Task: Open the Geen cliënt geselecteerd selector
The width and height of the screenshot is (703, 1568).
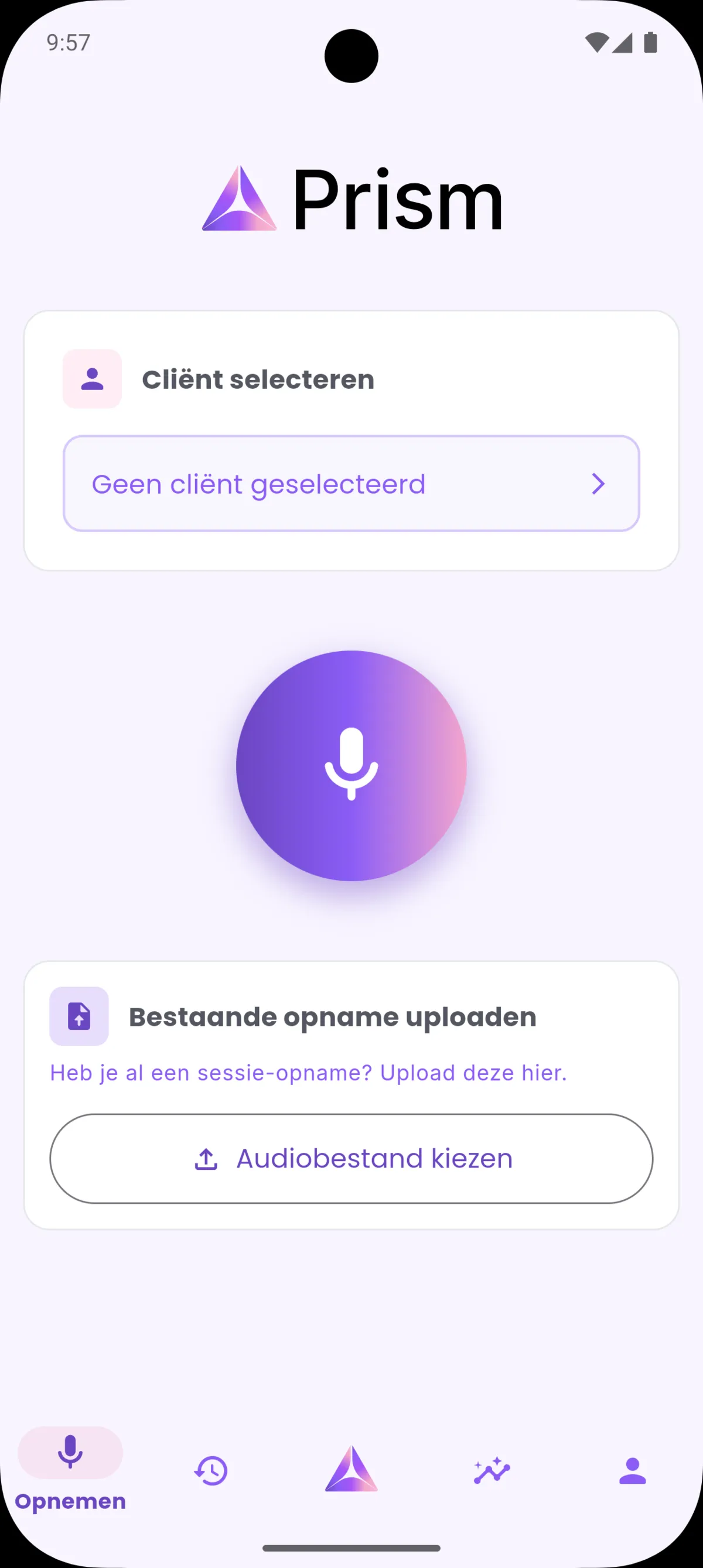Action: point(351,484)
